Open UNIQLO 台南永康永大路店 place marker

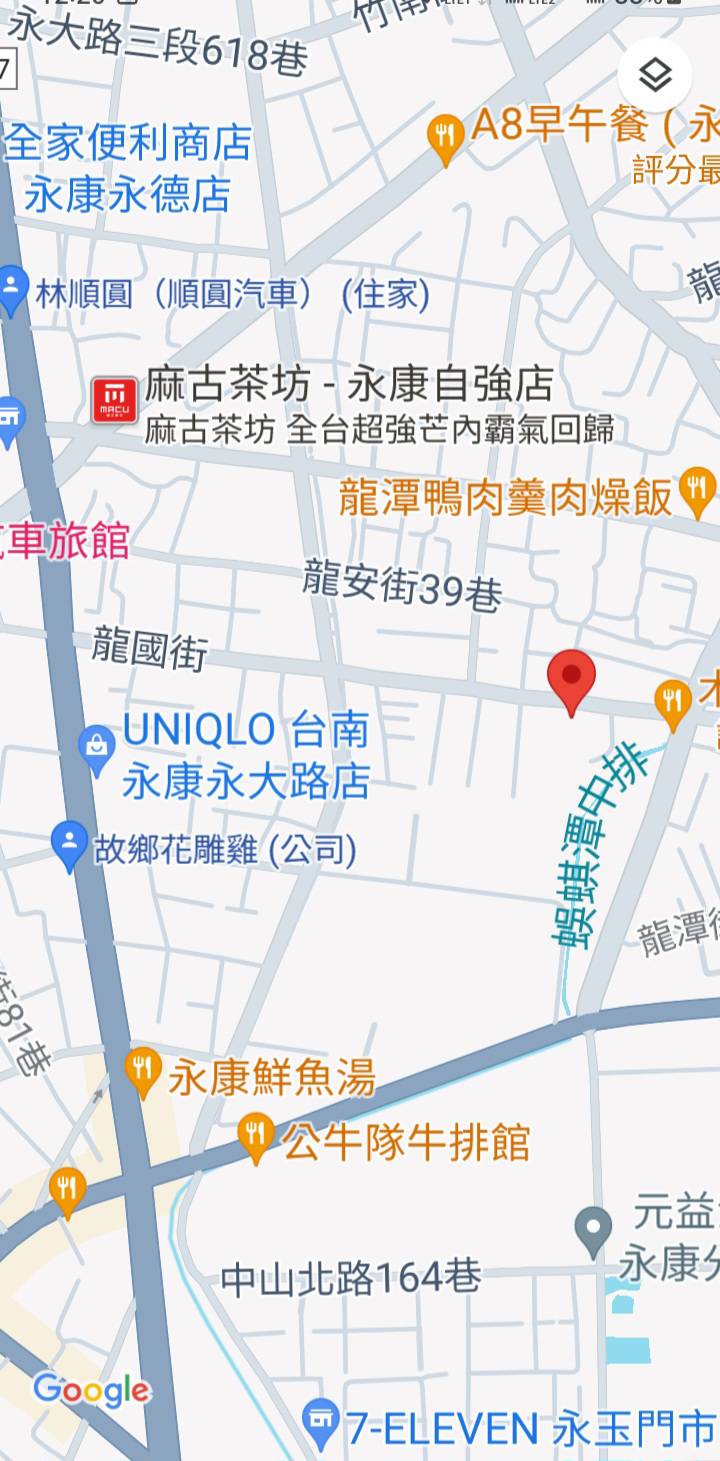(97, 751)
